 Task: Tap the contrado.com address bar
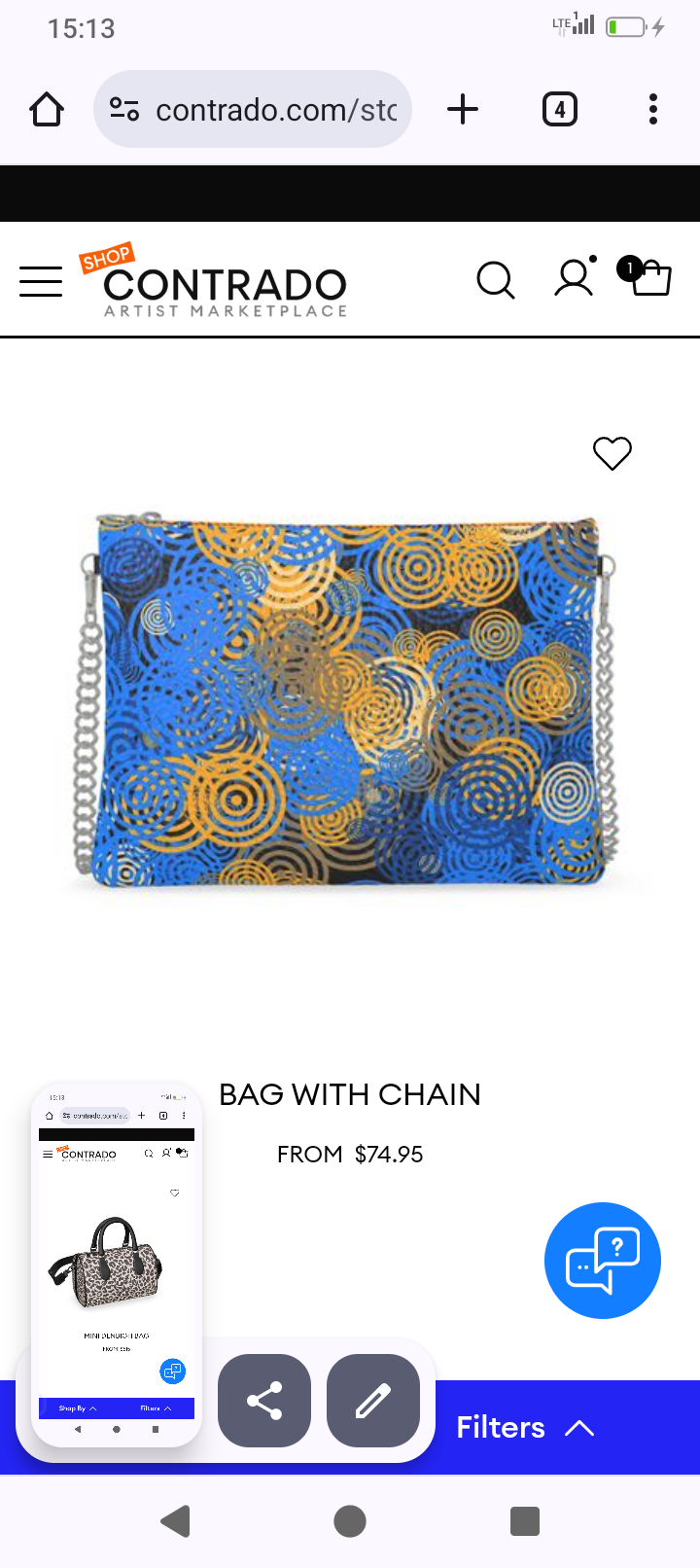click(253, 110)
